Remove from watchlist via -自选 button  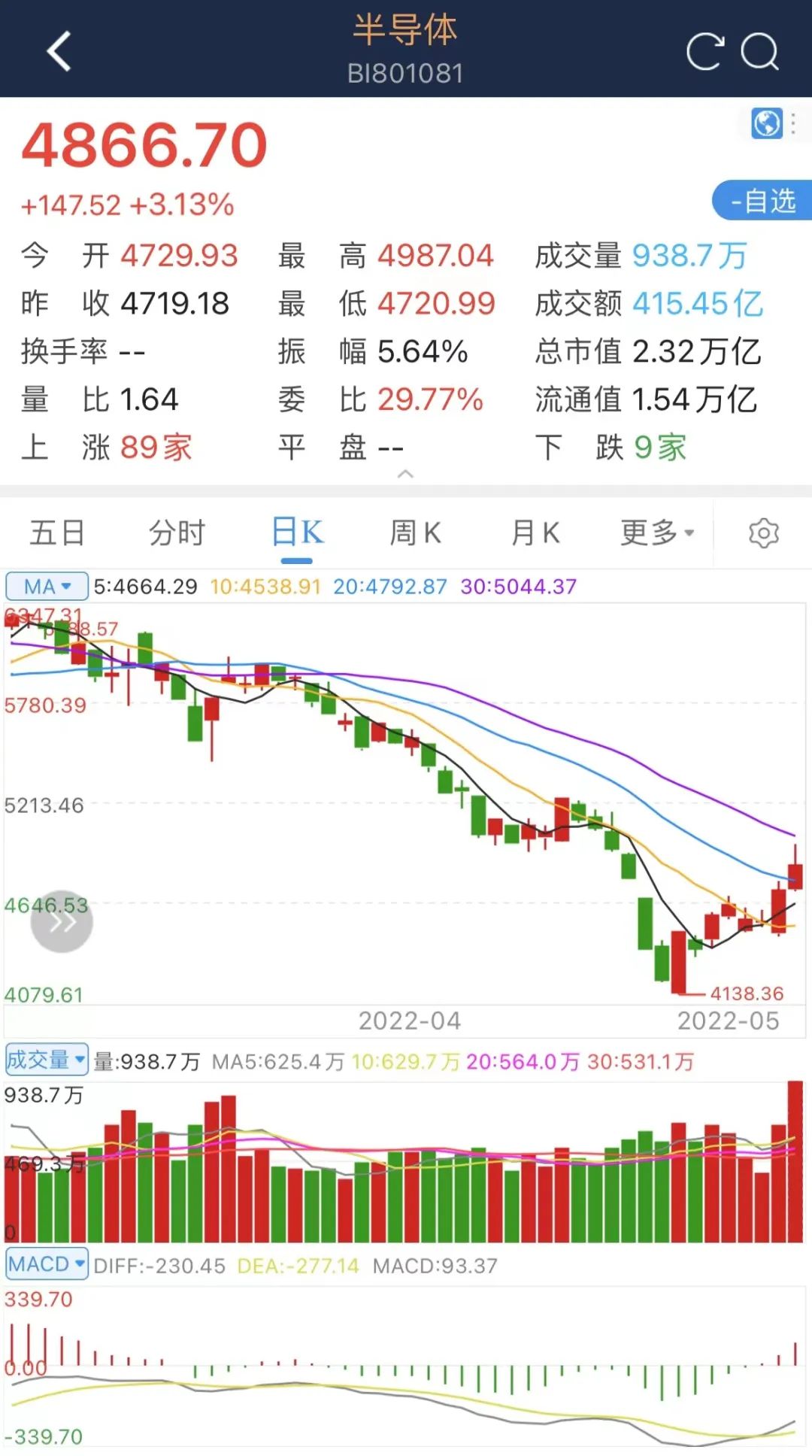pos(762,201)
